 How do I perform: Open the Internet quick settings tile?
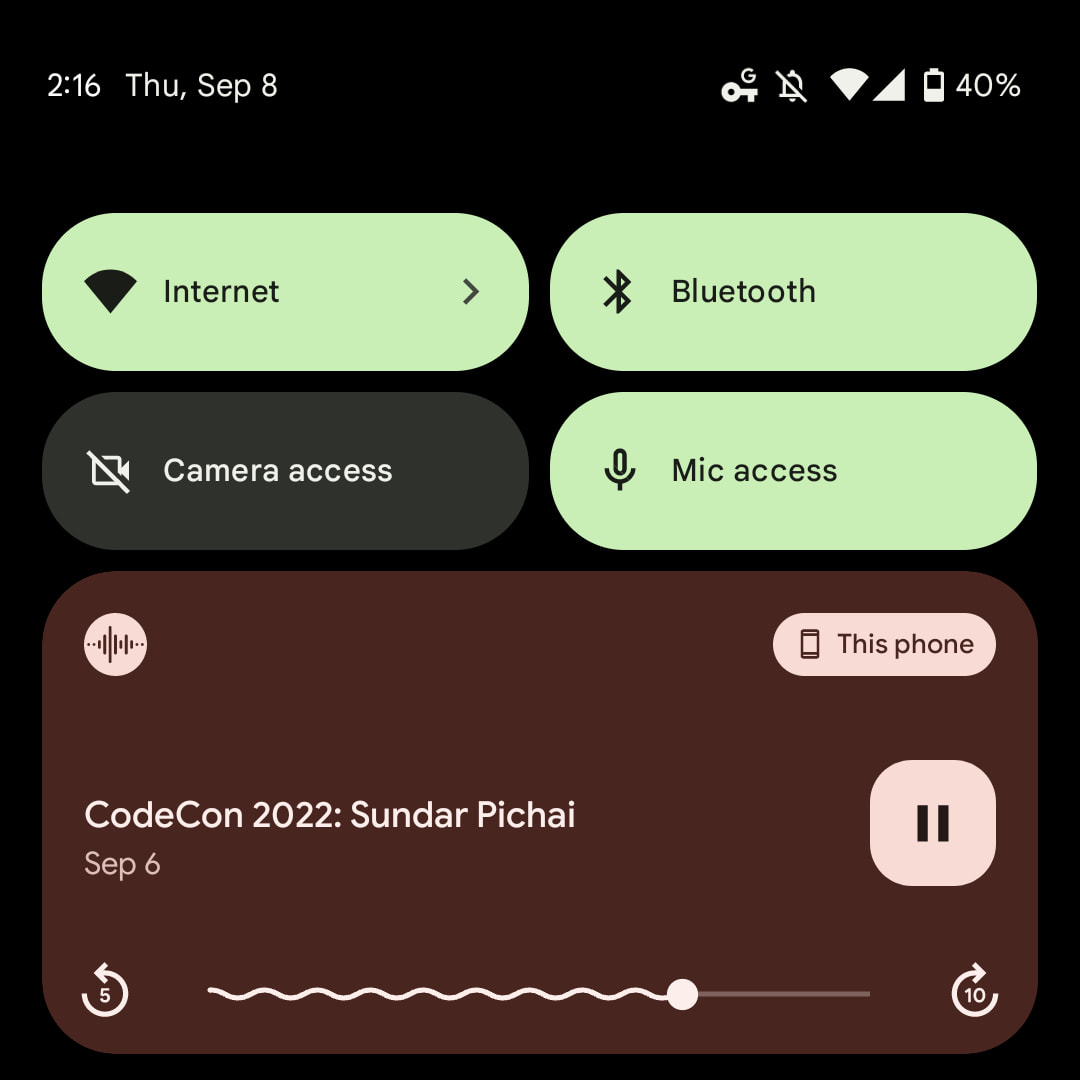tap(285, 292)
